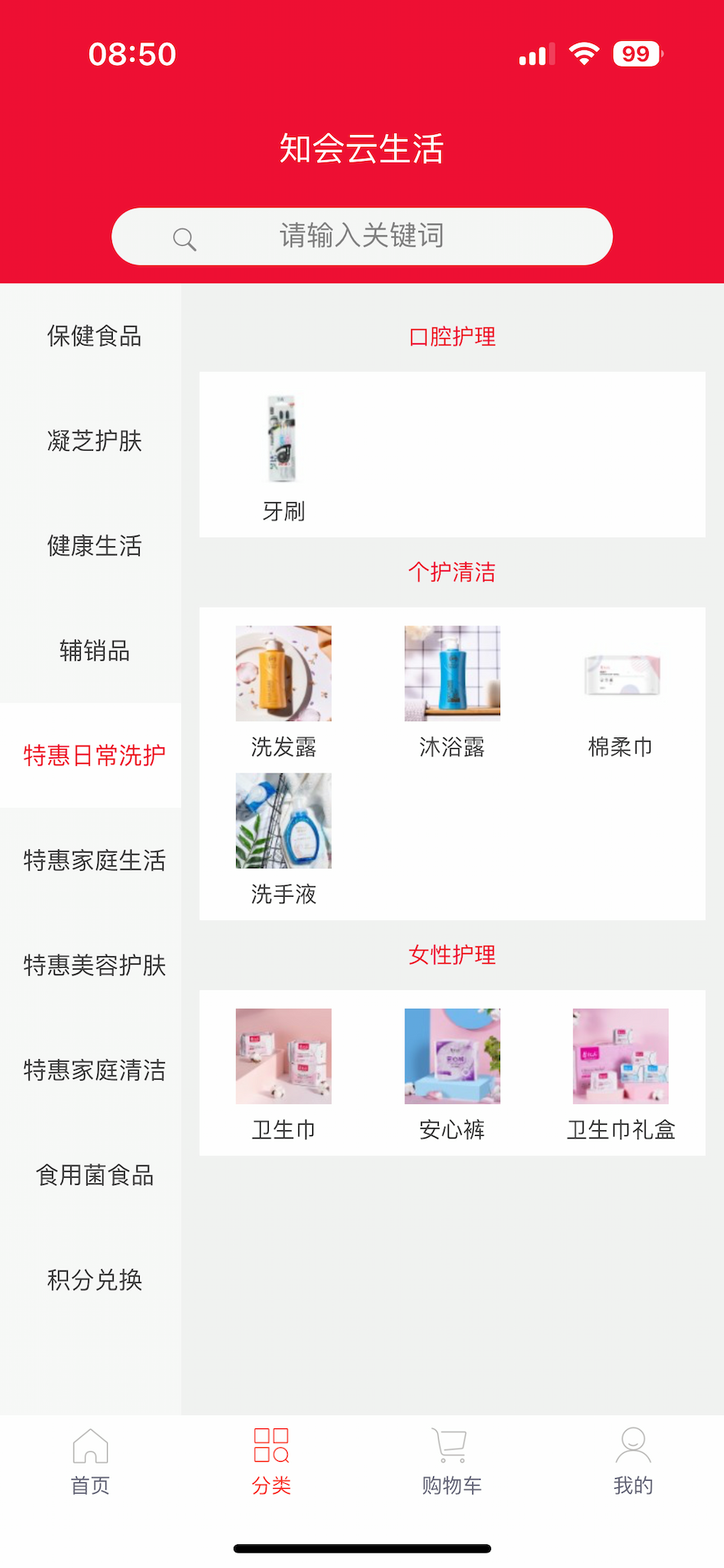Switch to the 我的 tab
This screenshot has height=1568, width=724.
click(632, 1462)
